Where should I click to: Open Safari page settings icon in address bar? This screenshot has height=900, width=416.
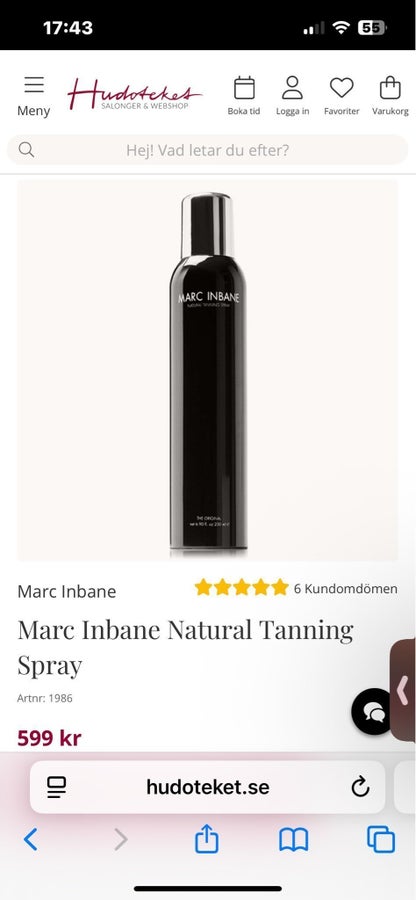(x=56, y=787)
